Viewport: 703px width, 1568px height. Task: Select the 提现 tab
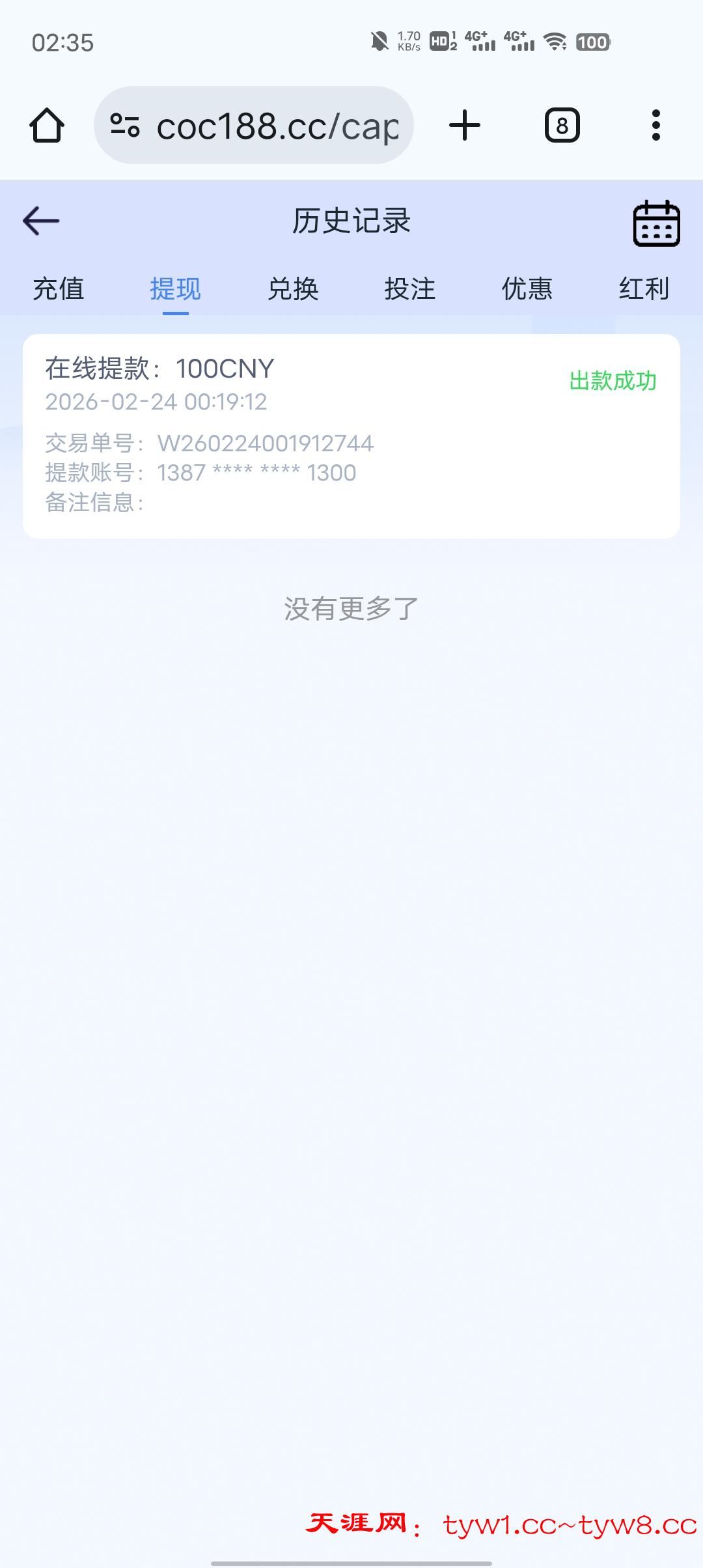175,288
